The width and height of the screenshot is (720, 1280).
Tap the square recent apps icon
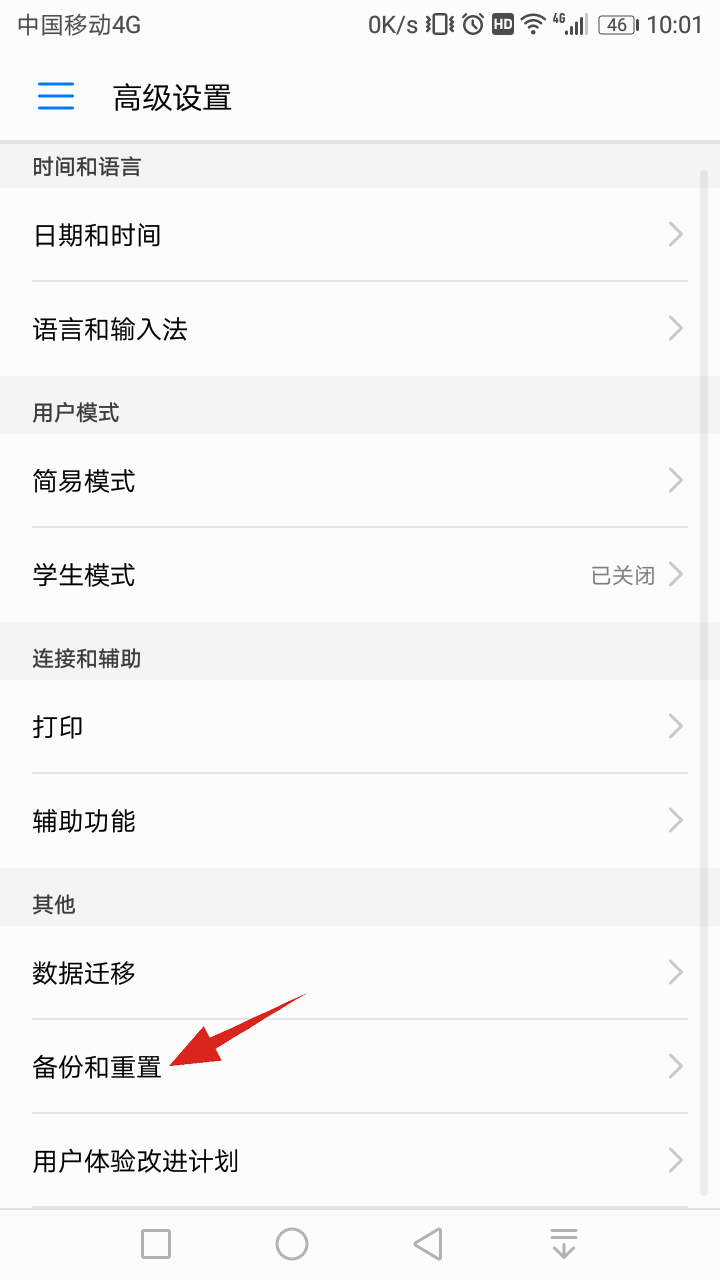click(155, 1243)
